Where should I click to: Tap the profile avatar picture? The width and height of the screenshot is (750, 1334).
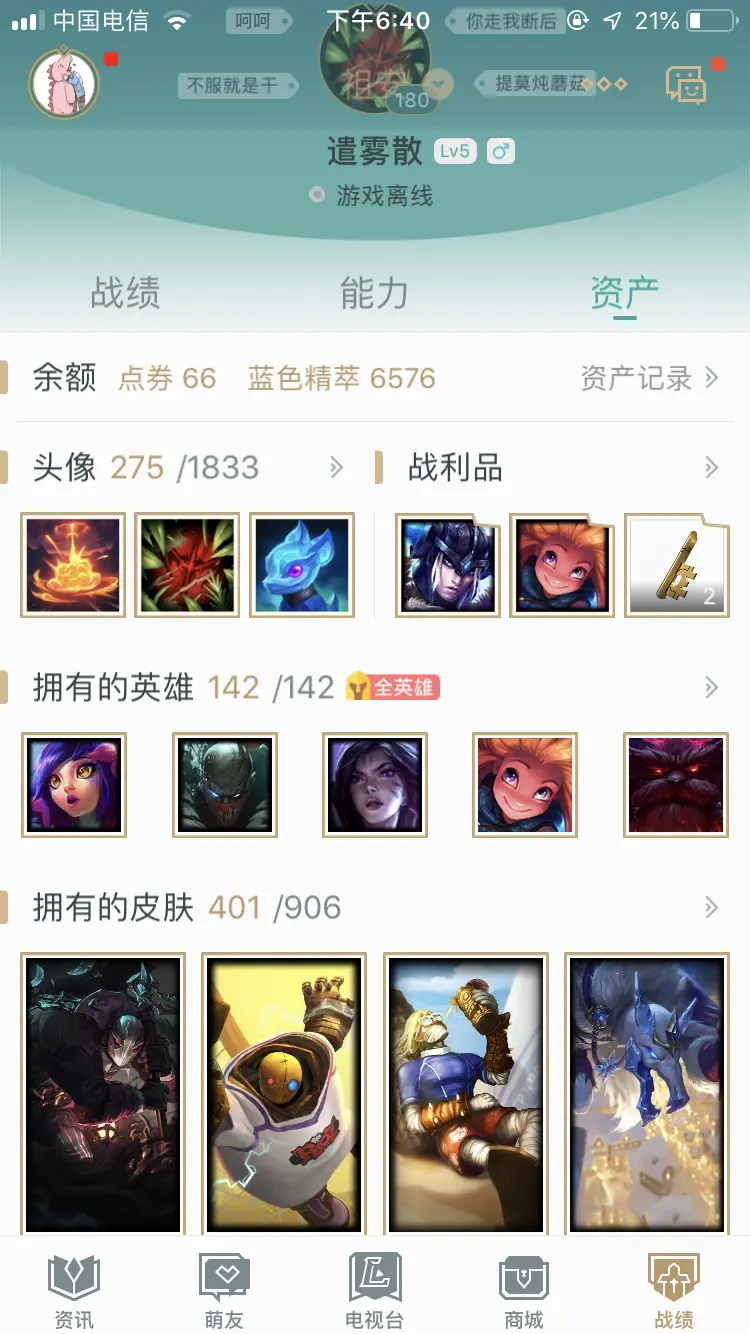(x=64, y=83)
